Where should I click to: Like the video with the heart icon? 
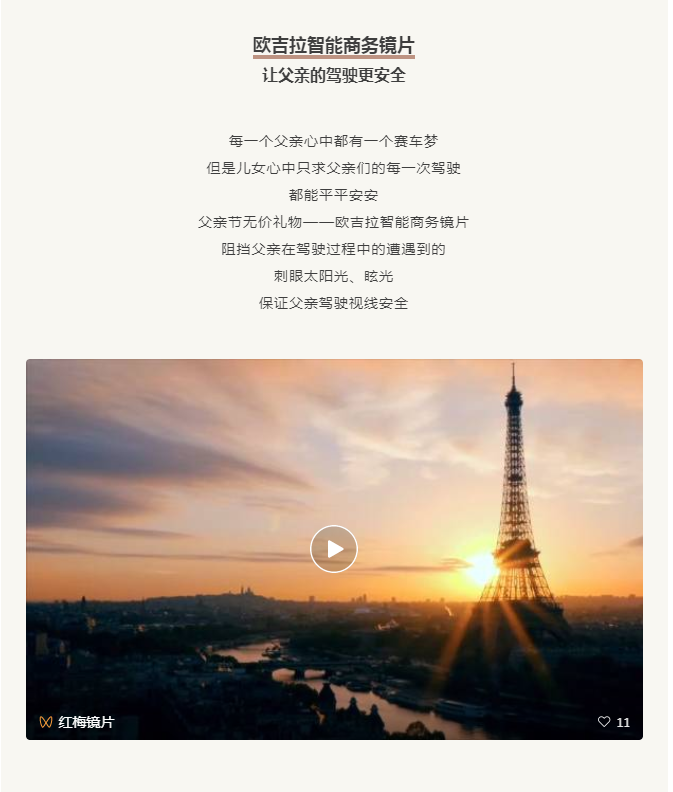pos(604,722)
